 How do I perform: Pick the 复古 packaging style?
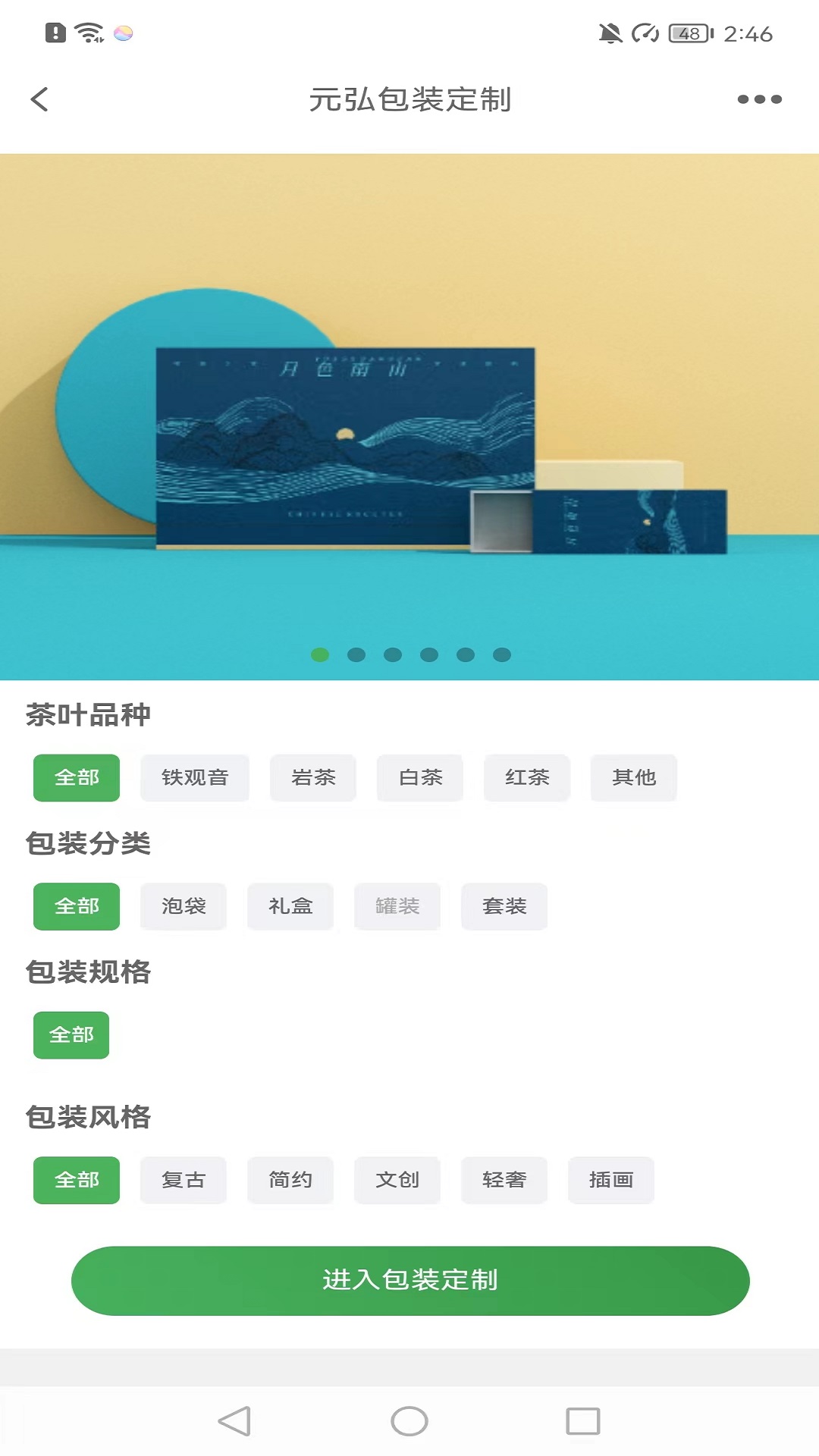click(x=183, y=1180)
